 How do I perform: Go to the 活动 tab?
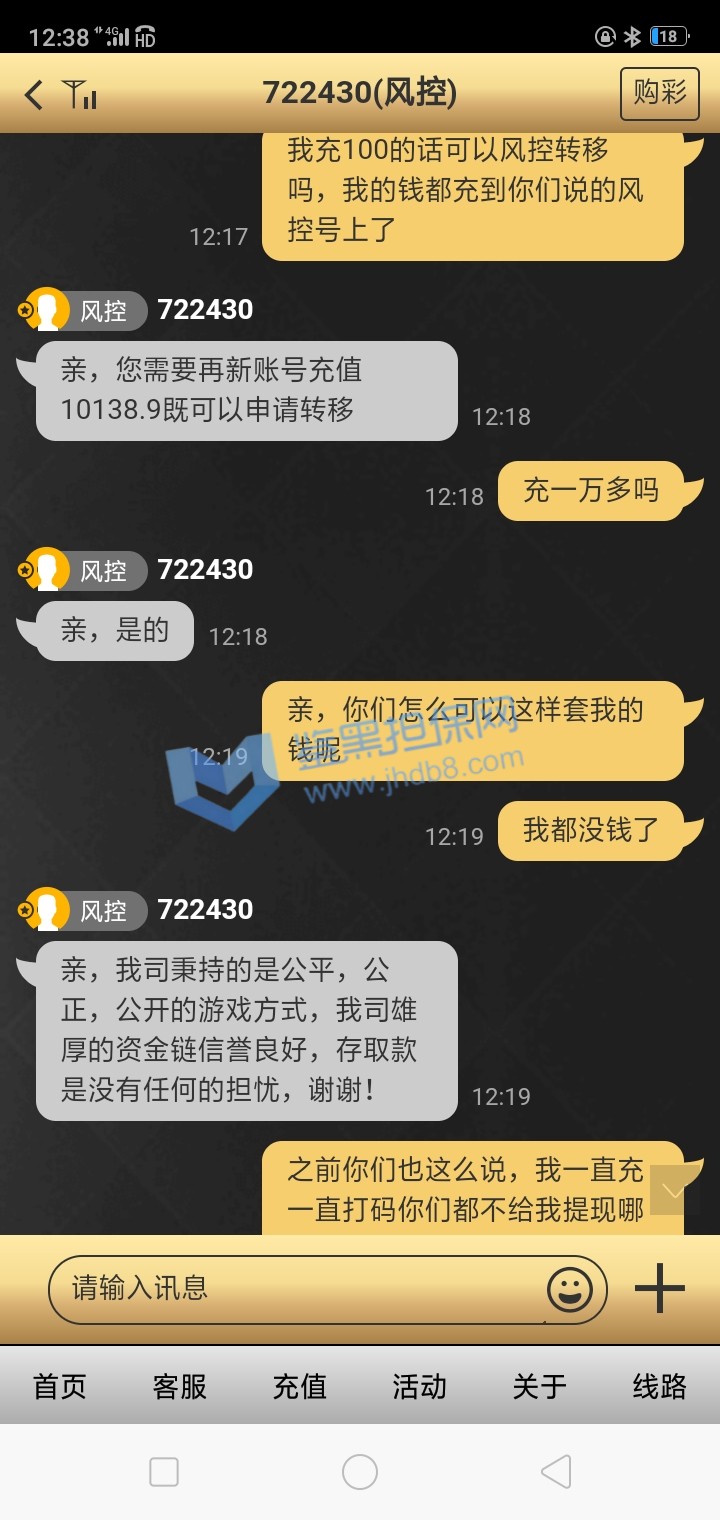click(x=420, y=1386)
